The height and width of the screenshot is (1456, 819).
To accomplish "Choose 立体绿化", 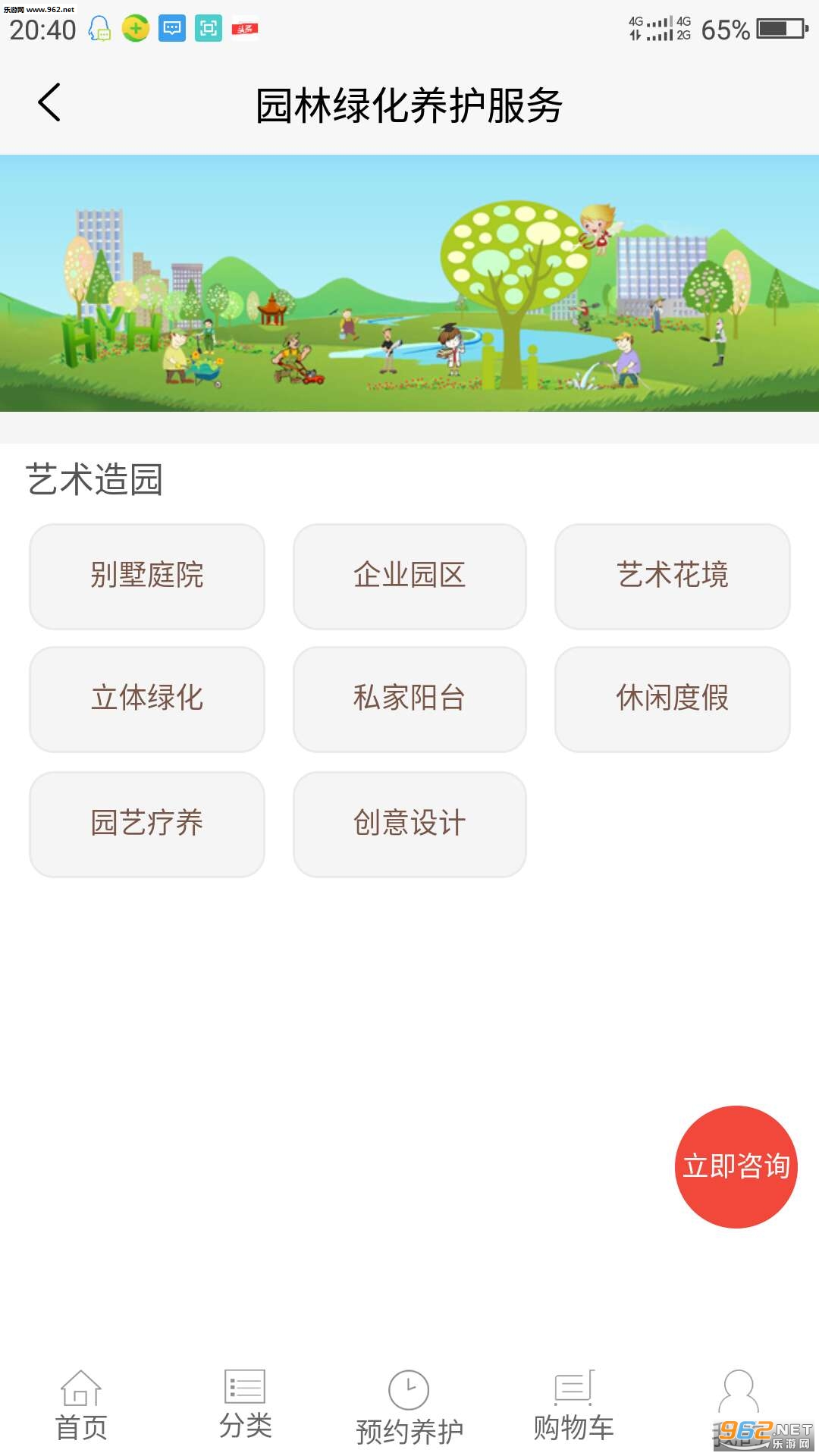I will click(x=147, y=698).
